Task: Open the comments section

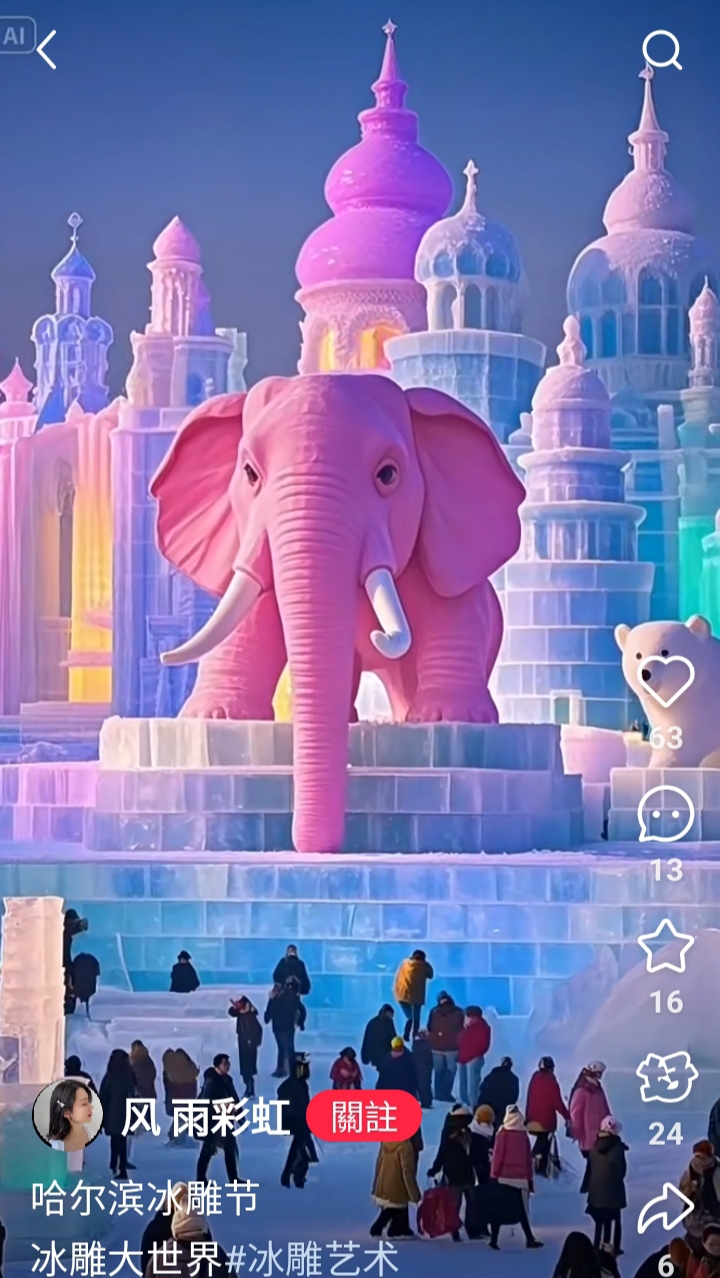Action: coord(666,813)
